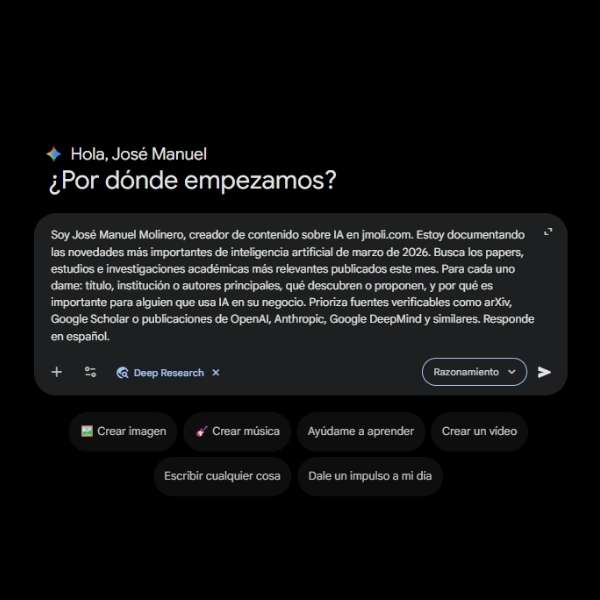The height and width of the screenshot is (600, 600).
Task: Open the plus attach menu
Action: pyautogui.click(x=57, y=372)
